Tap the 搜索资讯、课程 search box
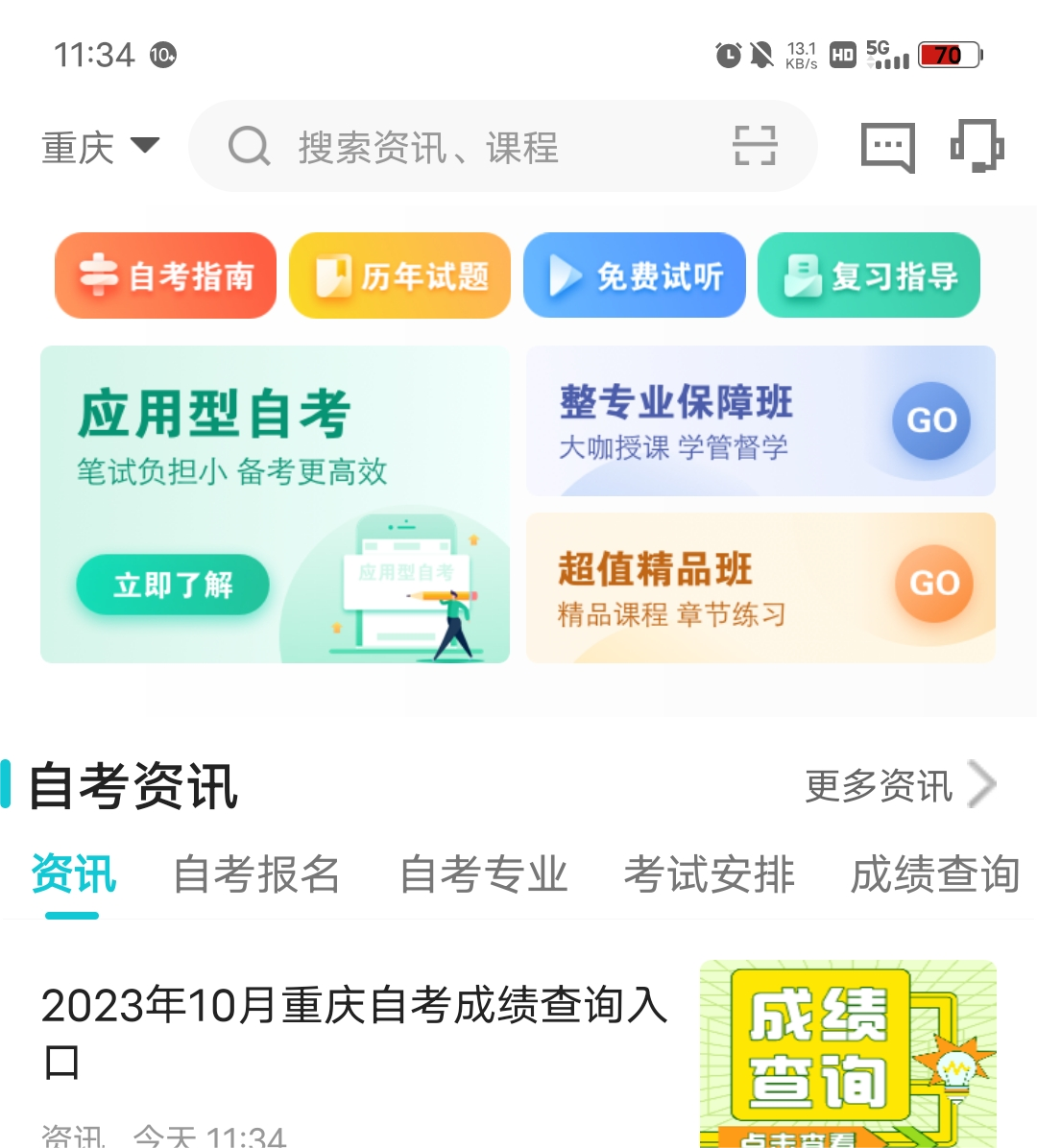The width and height of the screenshot is (1037, 1148). (x=461, y=148)
